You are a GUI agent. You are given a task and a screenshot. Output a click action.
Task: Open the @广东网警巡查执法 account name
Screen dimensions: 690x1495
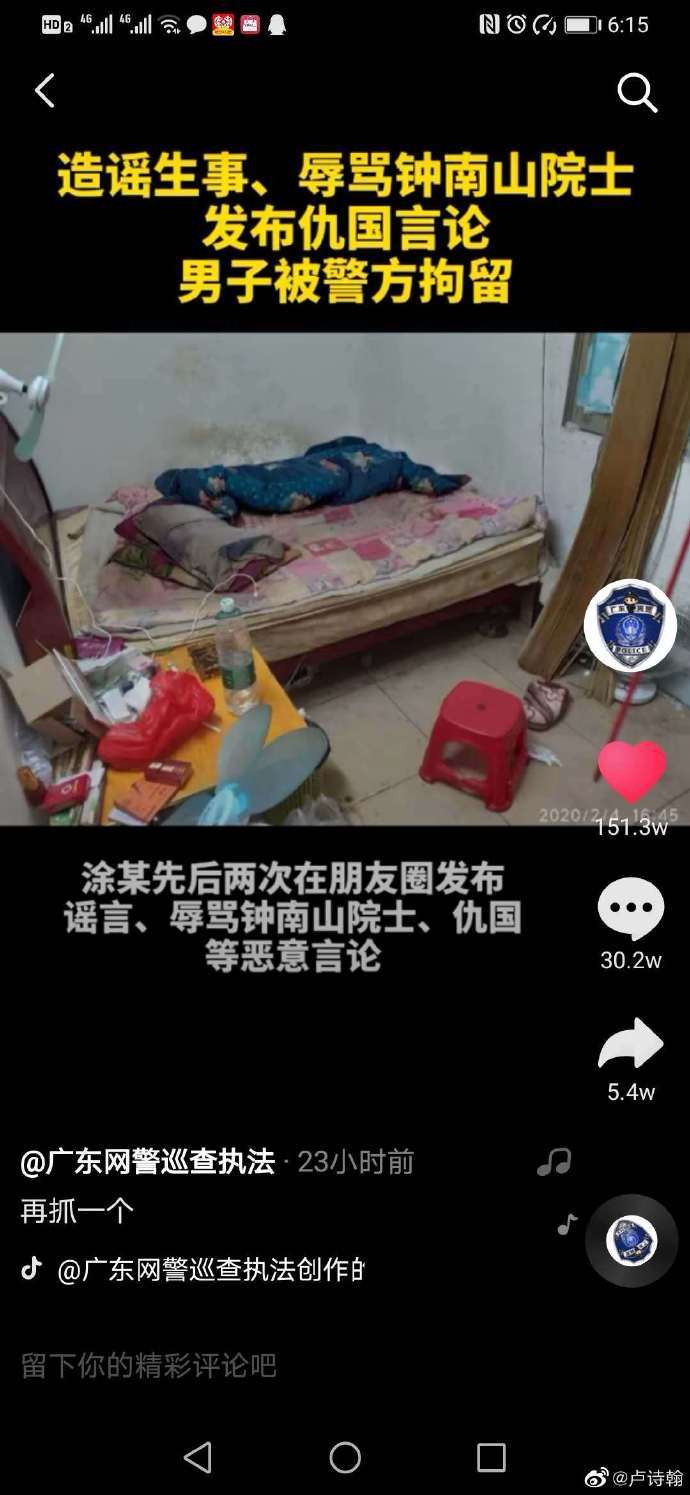click(x=148, y=1162)
